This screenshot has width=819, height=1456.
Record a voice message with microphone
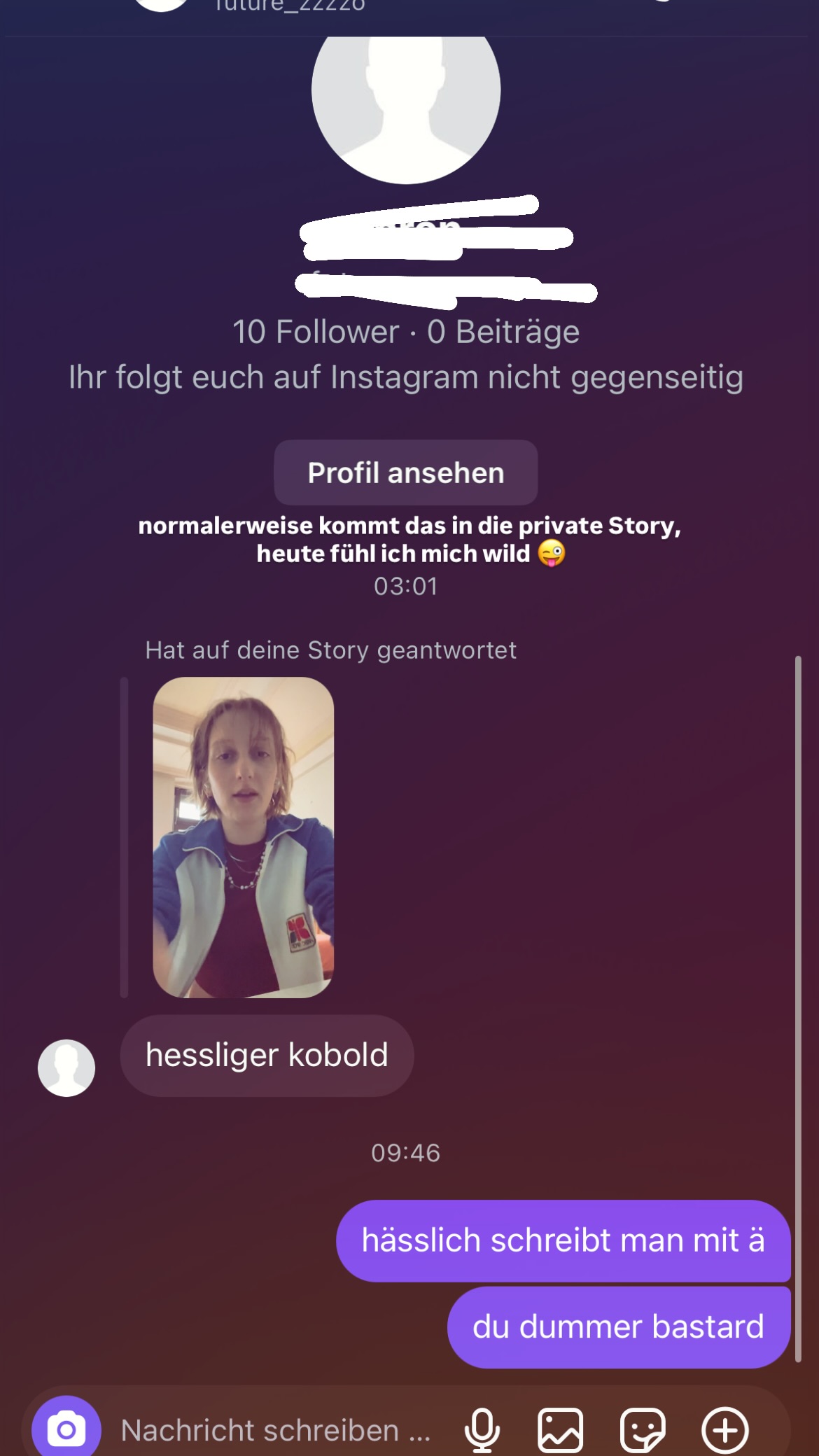(x=482, y=1430)
